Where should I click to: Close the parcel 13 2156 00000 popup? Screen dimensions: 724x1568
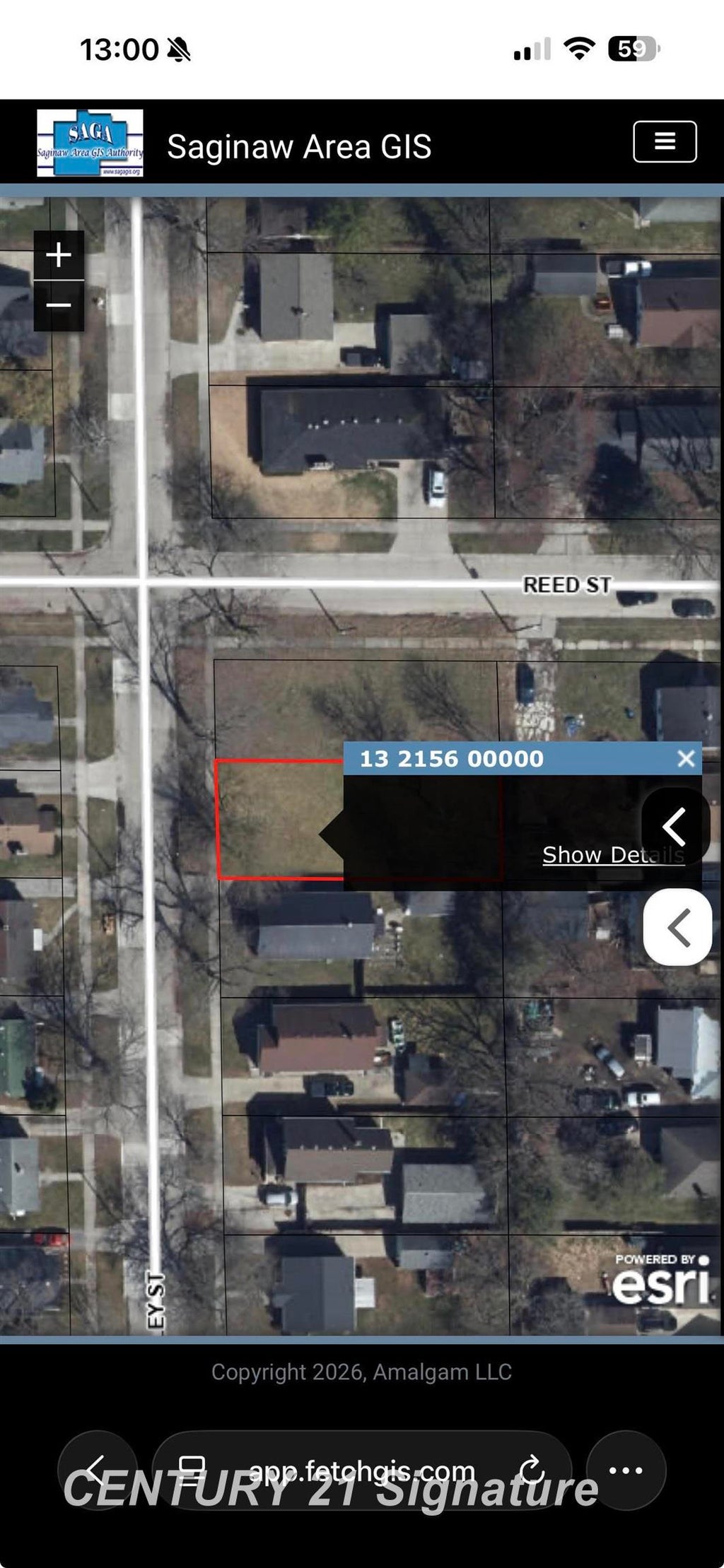[x=686, y=758]
